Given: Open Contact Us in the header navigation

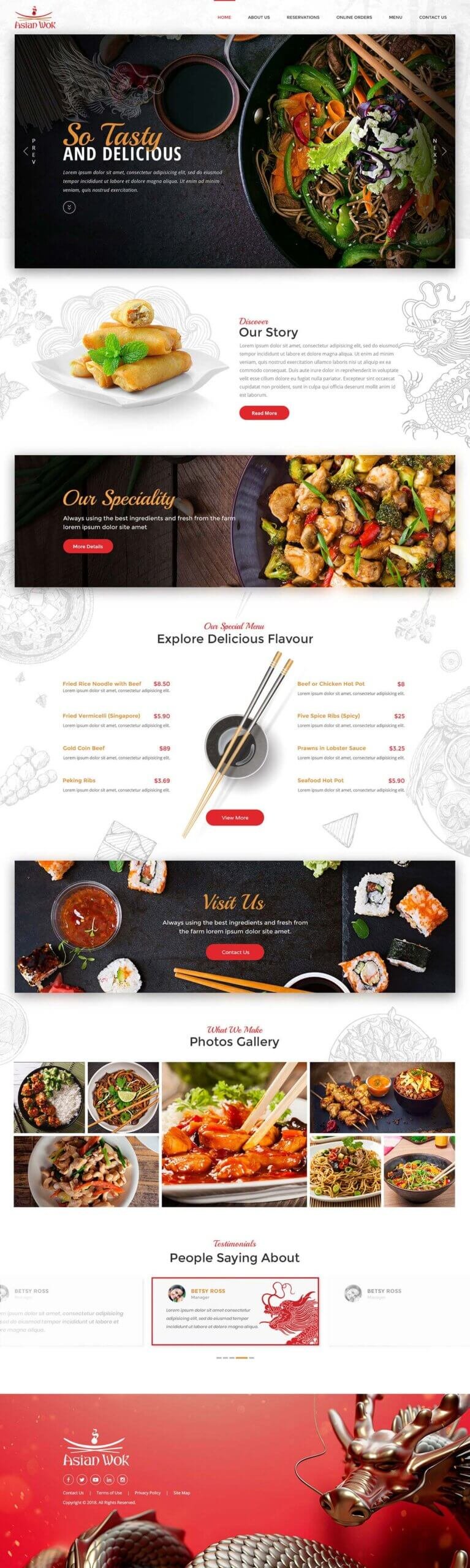Looking at the screenshot, I should (x=433, y=17).
